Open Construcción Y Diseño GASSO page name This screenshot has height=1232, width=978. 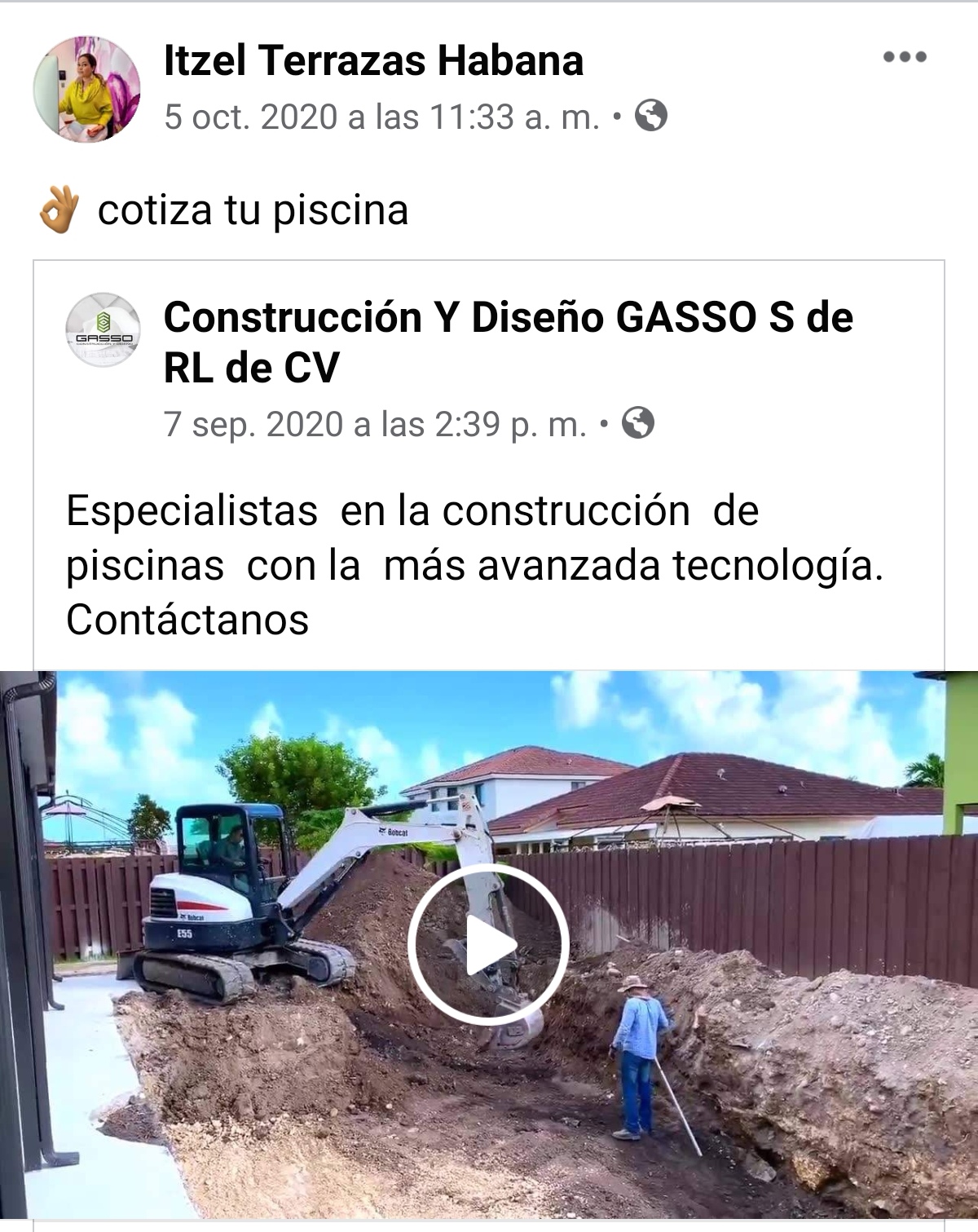[507, 342]
